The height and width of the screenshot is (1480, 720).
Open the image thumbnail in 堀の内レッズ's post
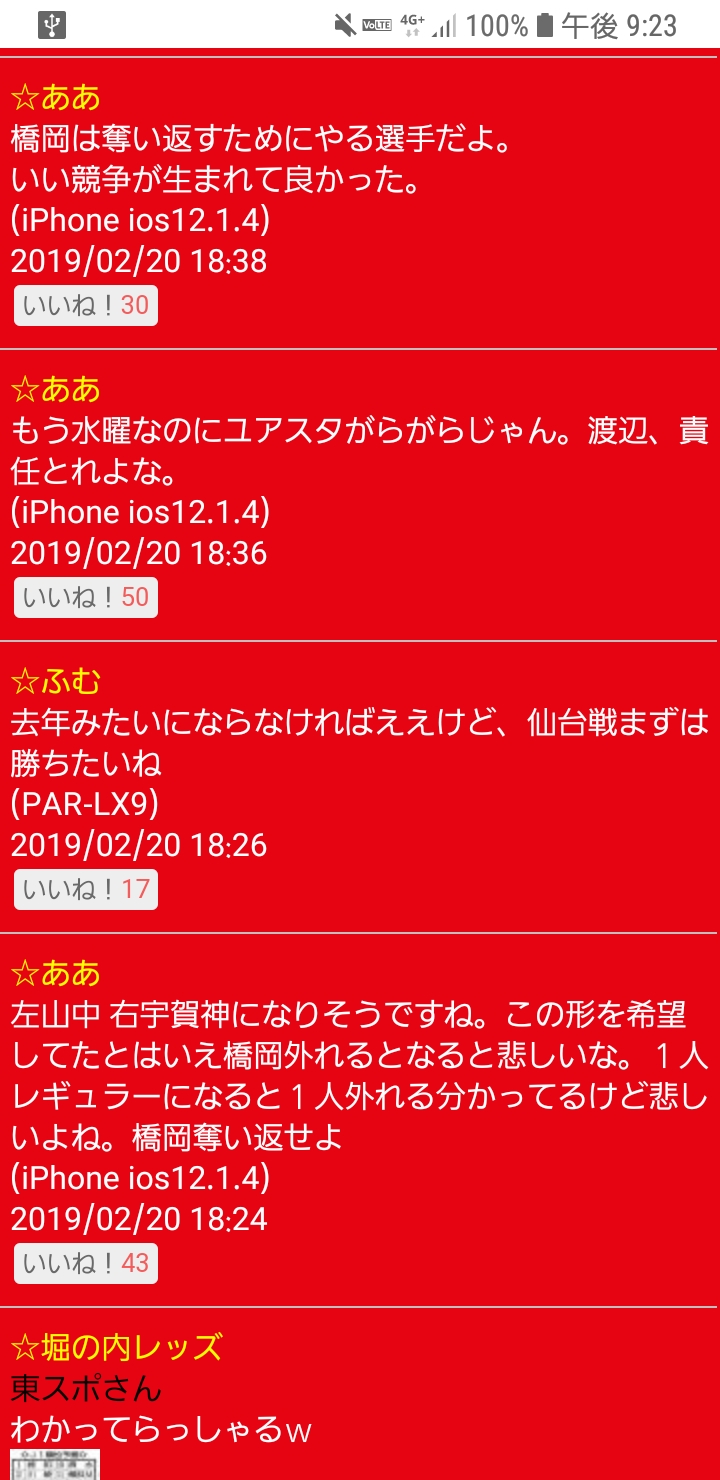point(55,1464)
